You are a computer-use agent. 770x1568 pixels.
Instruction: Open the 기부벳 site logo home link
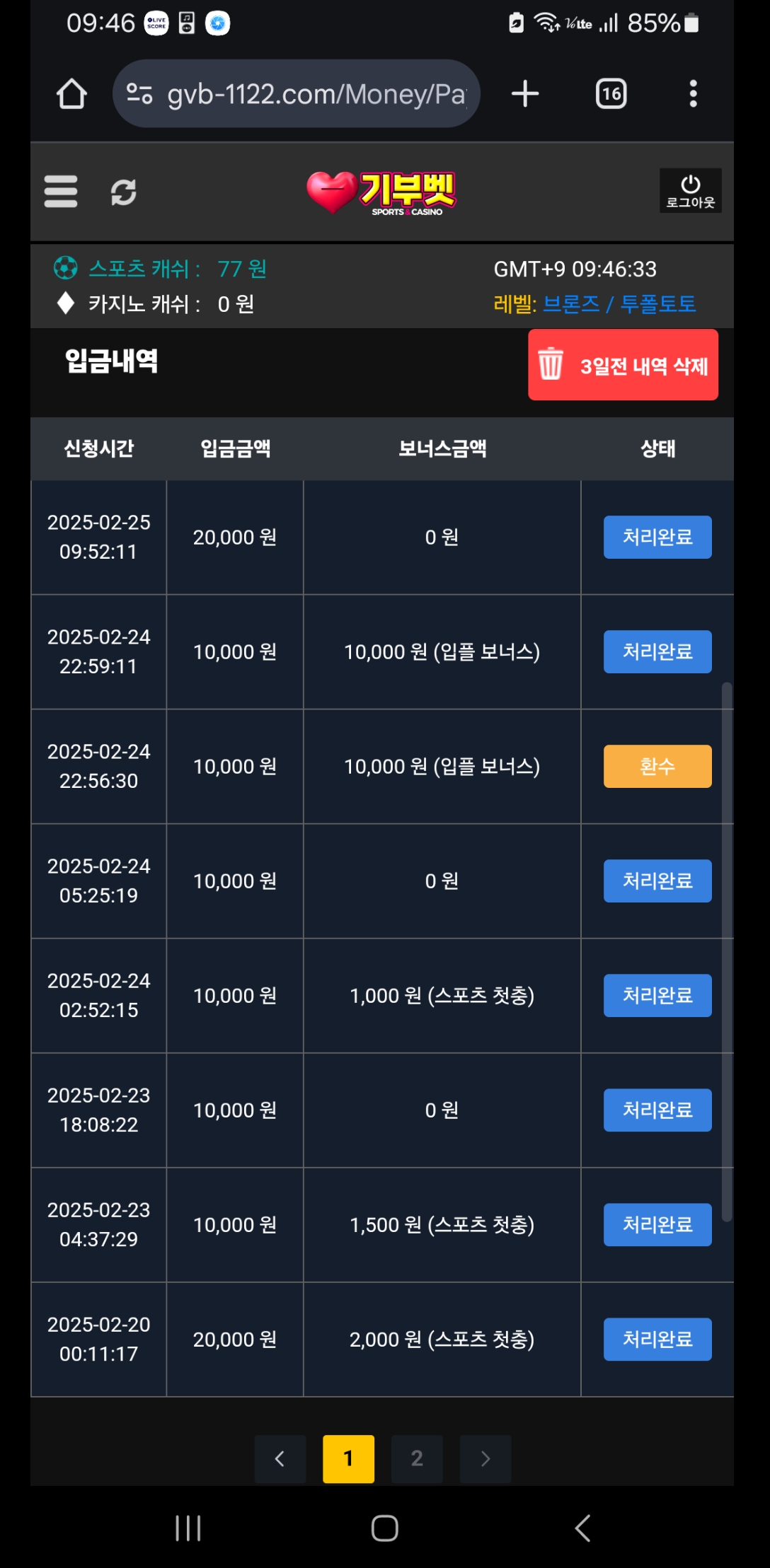click(x=382, y=192)
